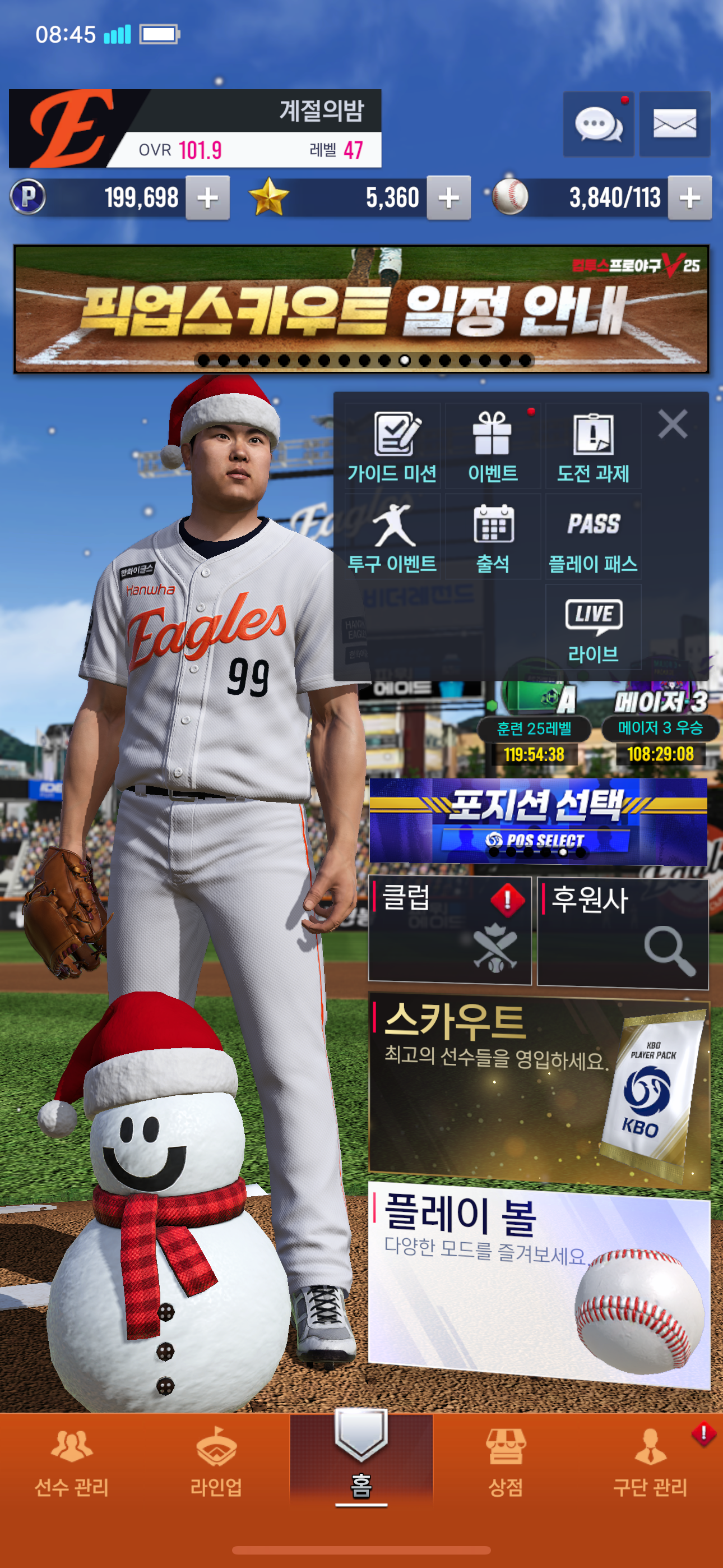Add more stars with the plus button
Viewport: 723px width, 1568px height.
[448, 198]
